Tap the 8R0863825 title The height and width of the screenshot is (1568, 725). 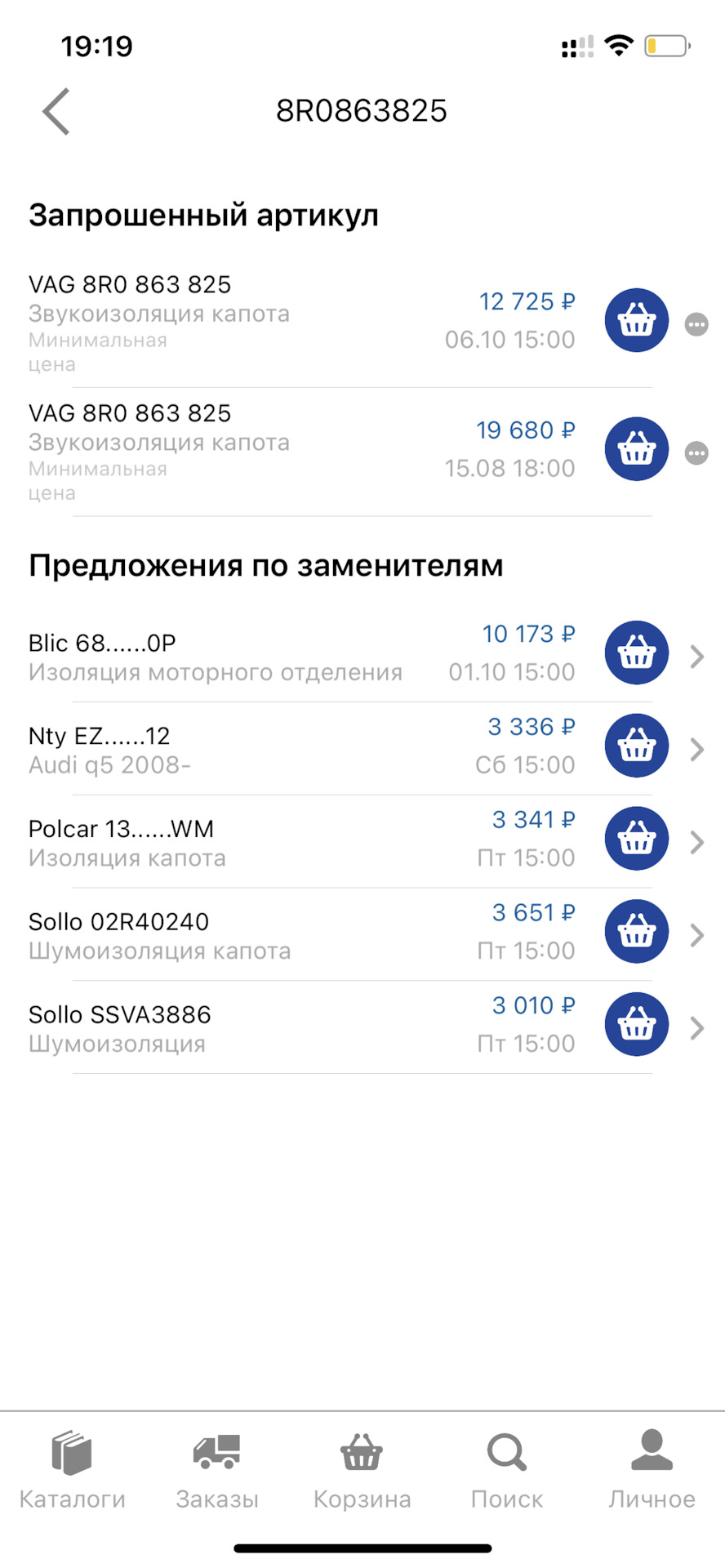tap(362, 111)
